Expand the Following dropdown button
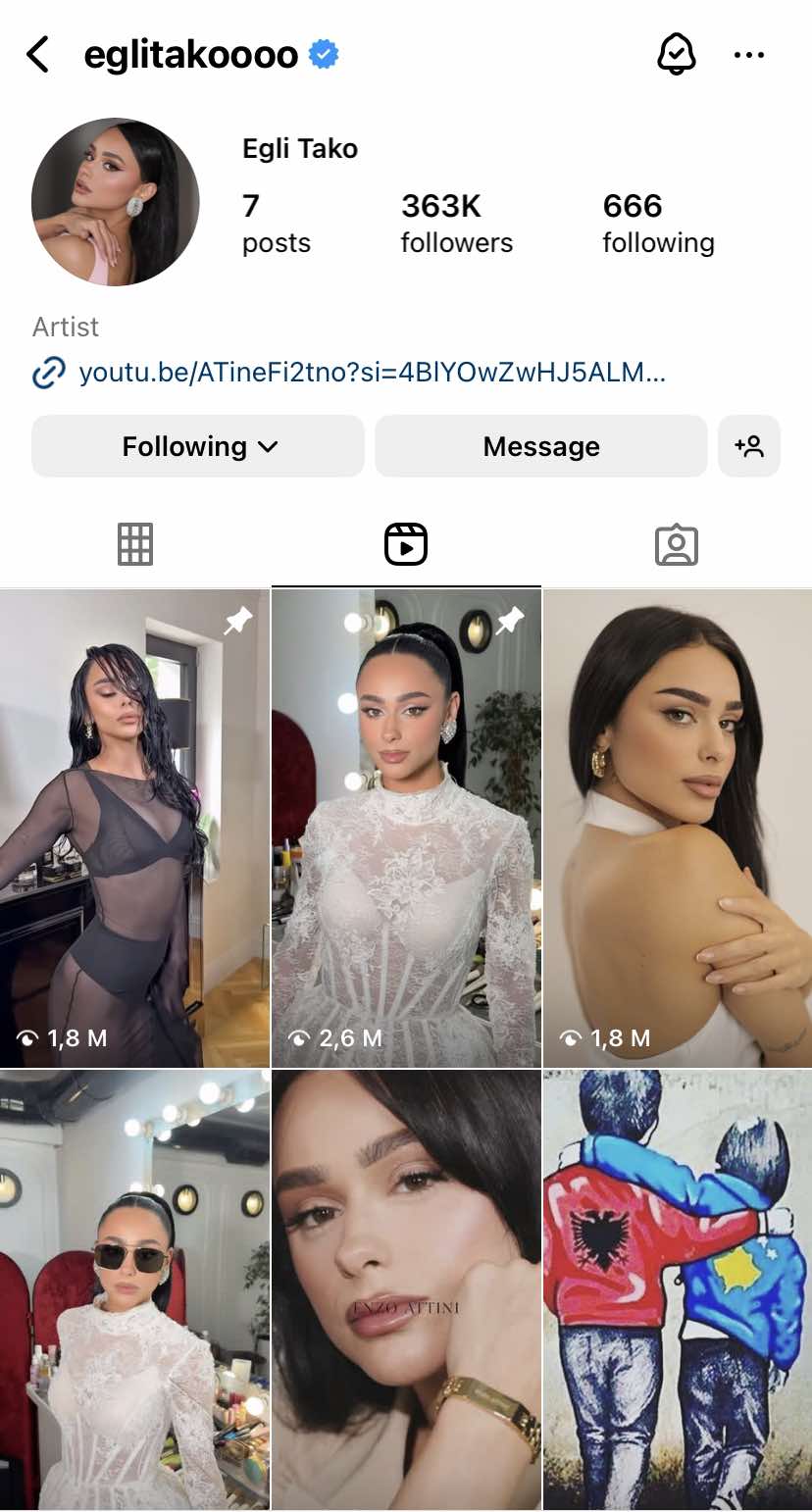The image size is (812, 1512). tap(198, 446)
